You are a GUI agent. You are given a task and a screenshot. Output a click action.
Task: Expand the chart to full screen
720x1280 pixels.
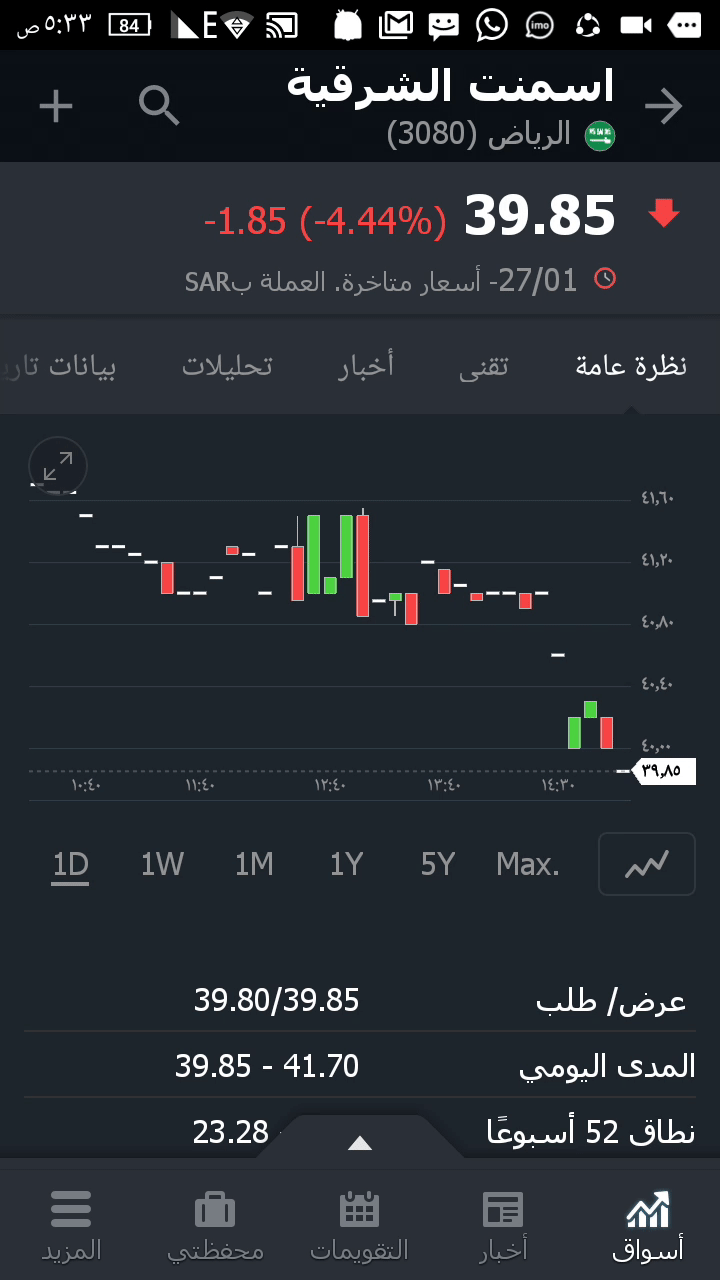(x=58, y=466)
